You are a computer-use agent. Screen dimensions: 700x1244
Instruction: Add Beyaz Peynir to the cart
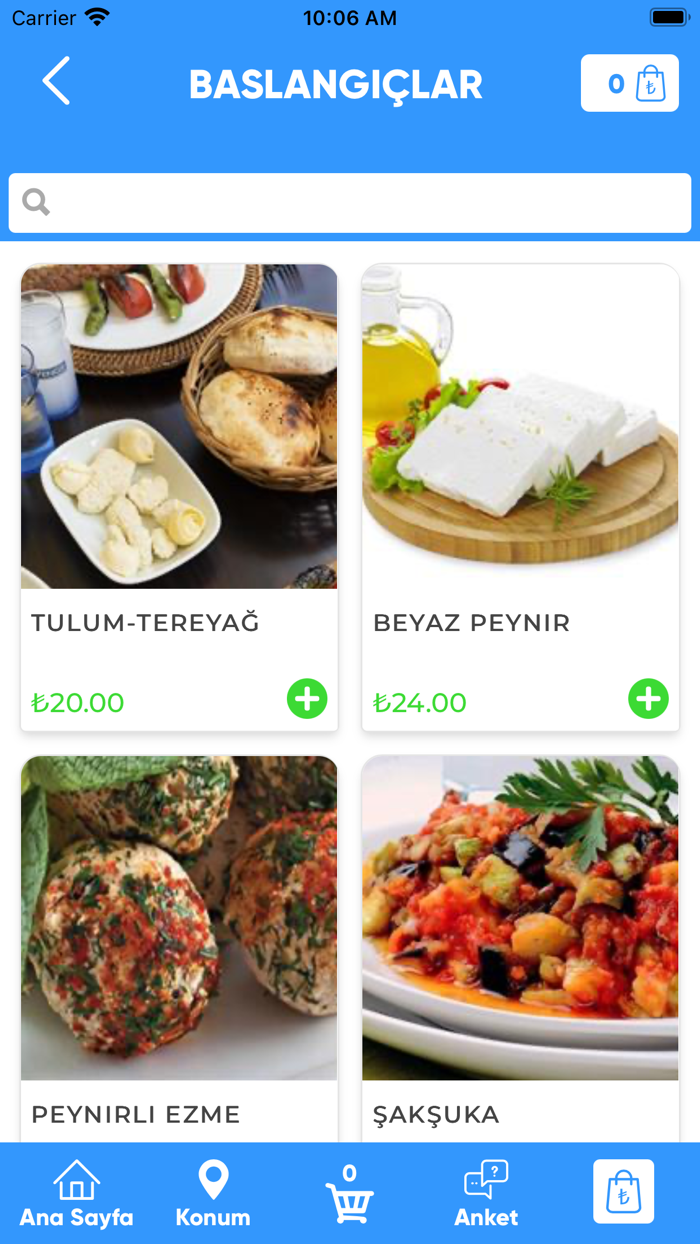point(648,699)
